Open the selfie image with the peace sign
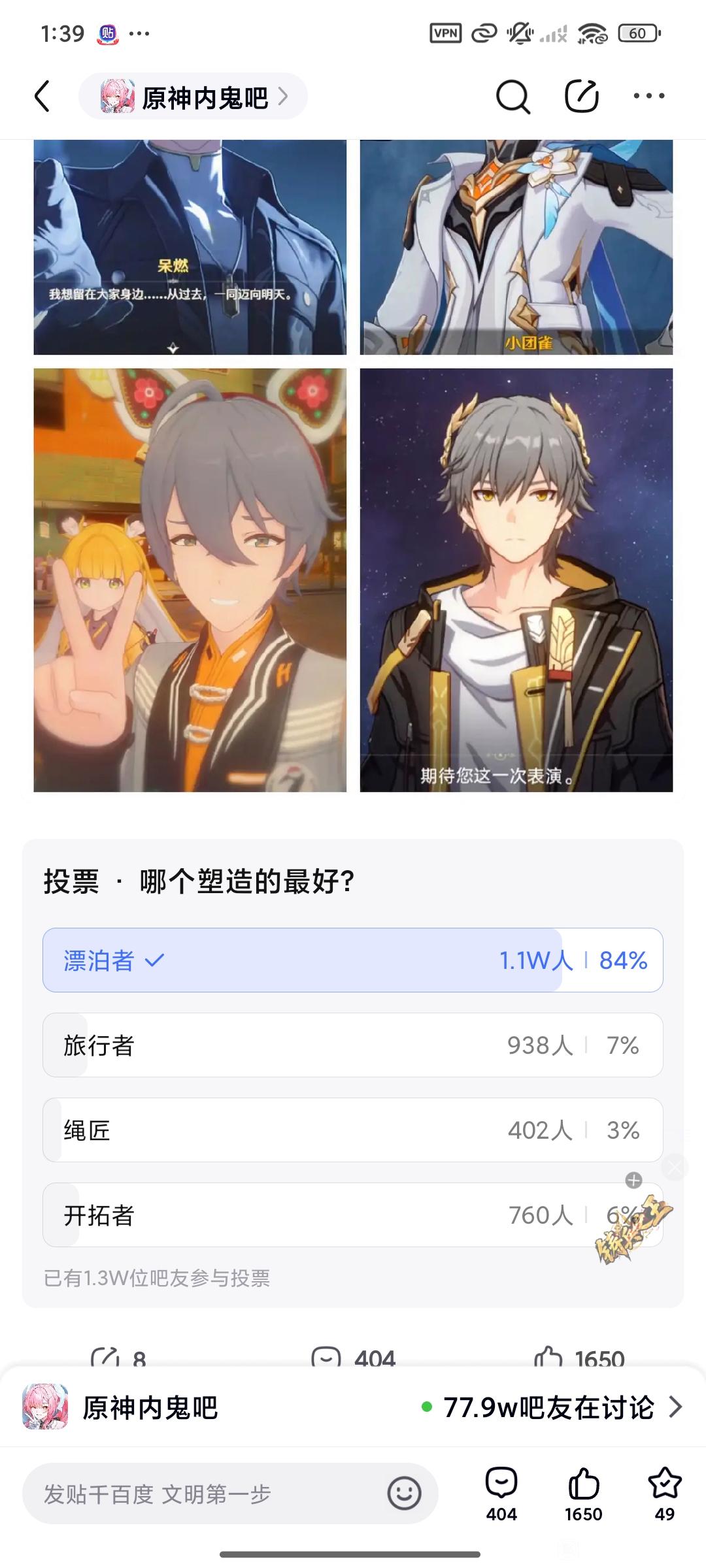 point(190,580)
